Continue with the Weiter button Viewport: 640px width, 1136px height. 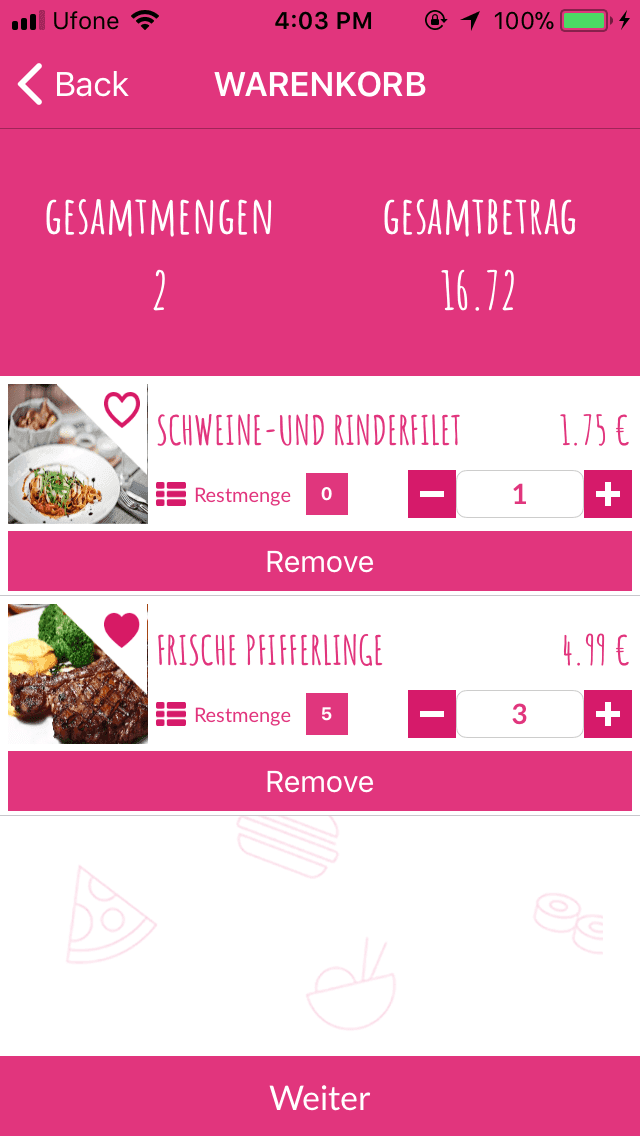[320, 1097]
